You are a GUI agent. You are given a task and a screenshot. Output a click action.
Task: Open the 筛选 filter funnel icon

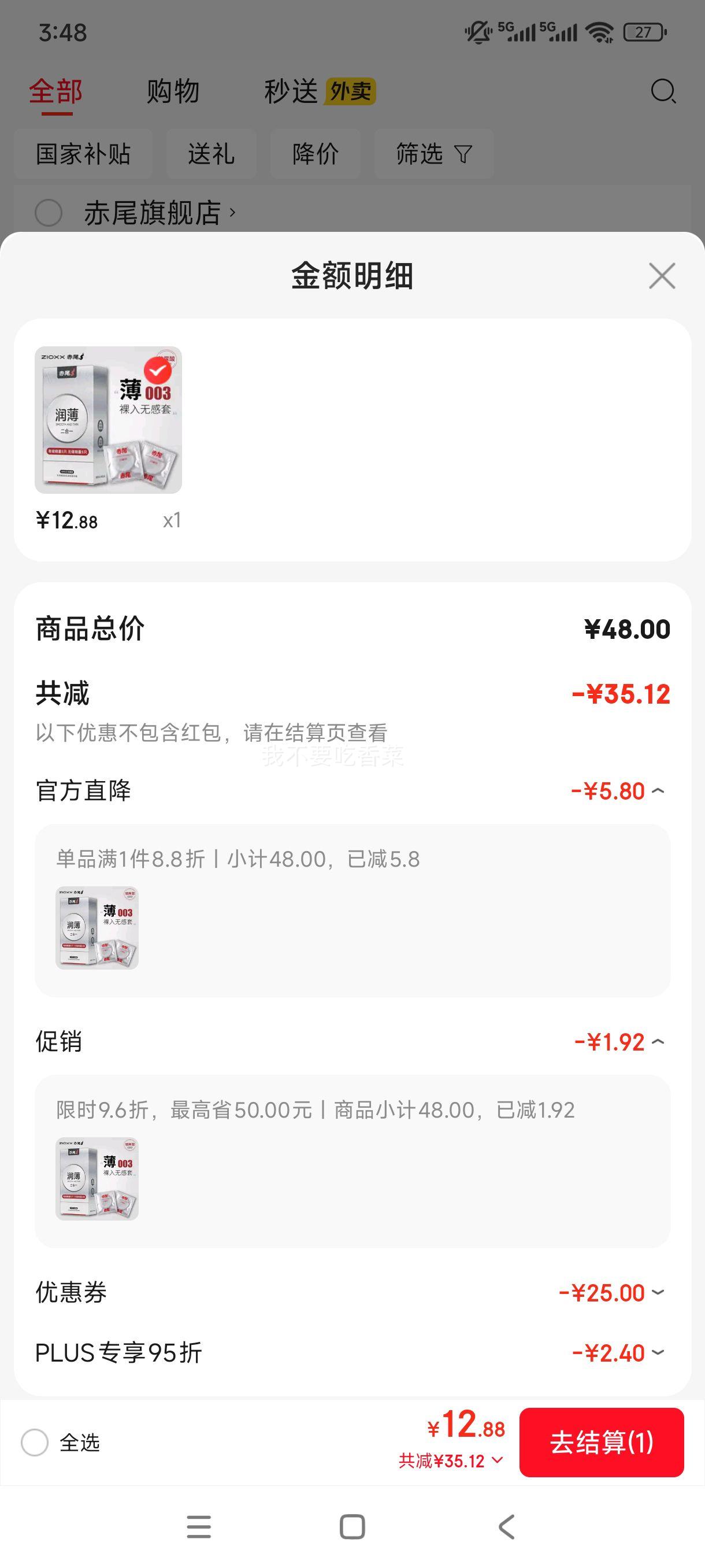[463, 154]
